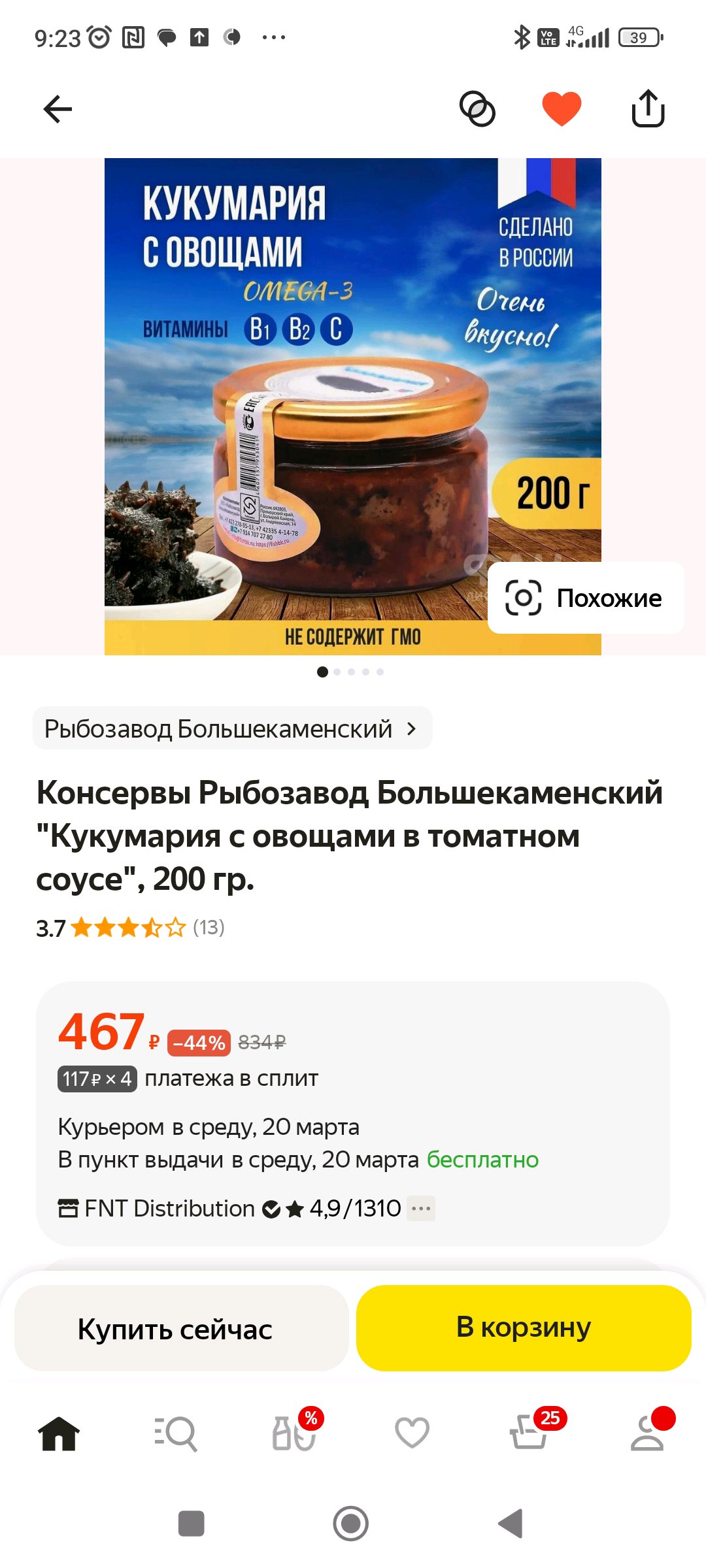This screenshot has height=1568, width=706.
Task: Open the profile tab
Action: [647, 1433]
